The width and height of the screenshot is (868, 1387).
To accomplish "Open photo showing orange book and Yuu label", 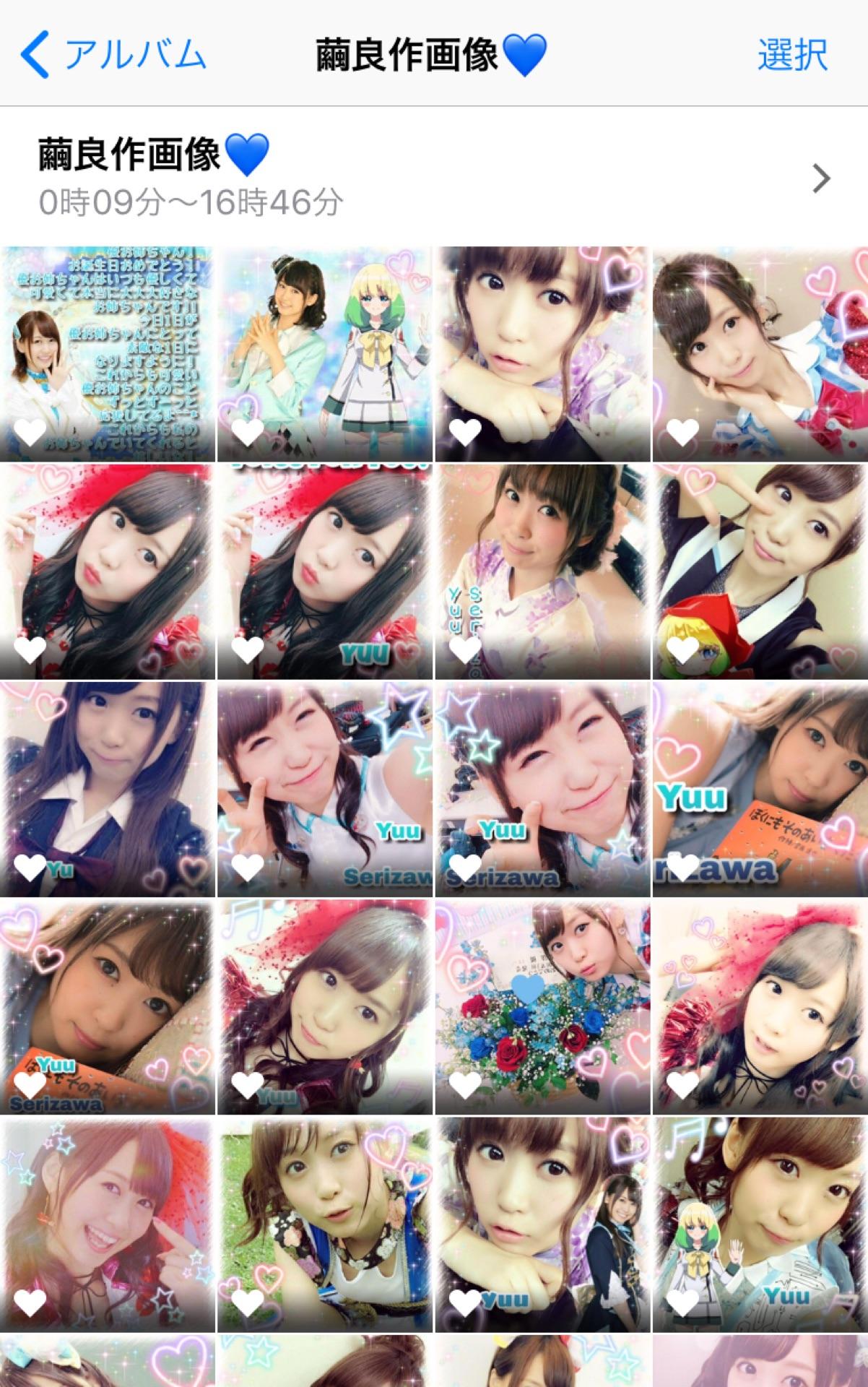I will pyautogui.click(x=760, y=789).
